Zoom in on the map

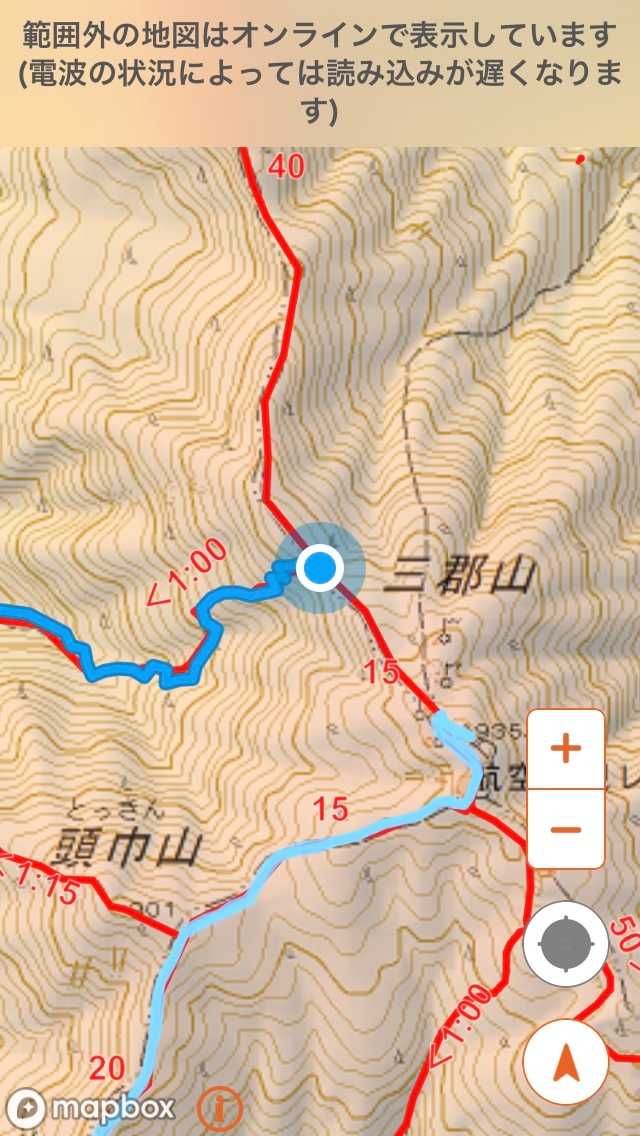point(566,748)
